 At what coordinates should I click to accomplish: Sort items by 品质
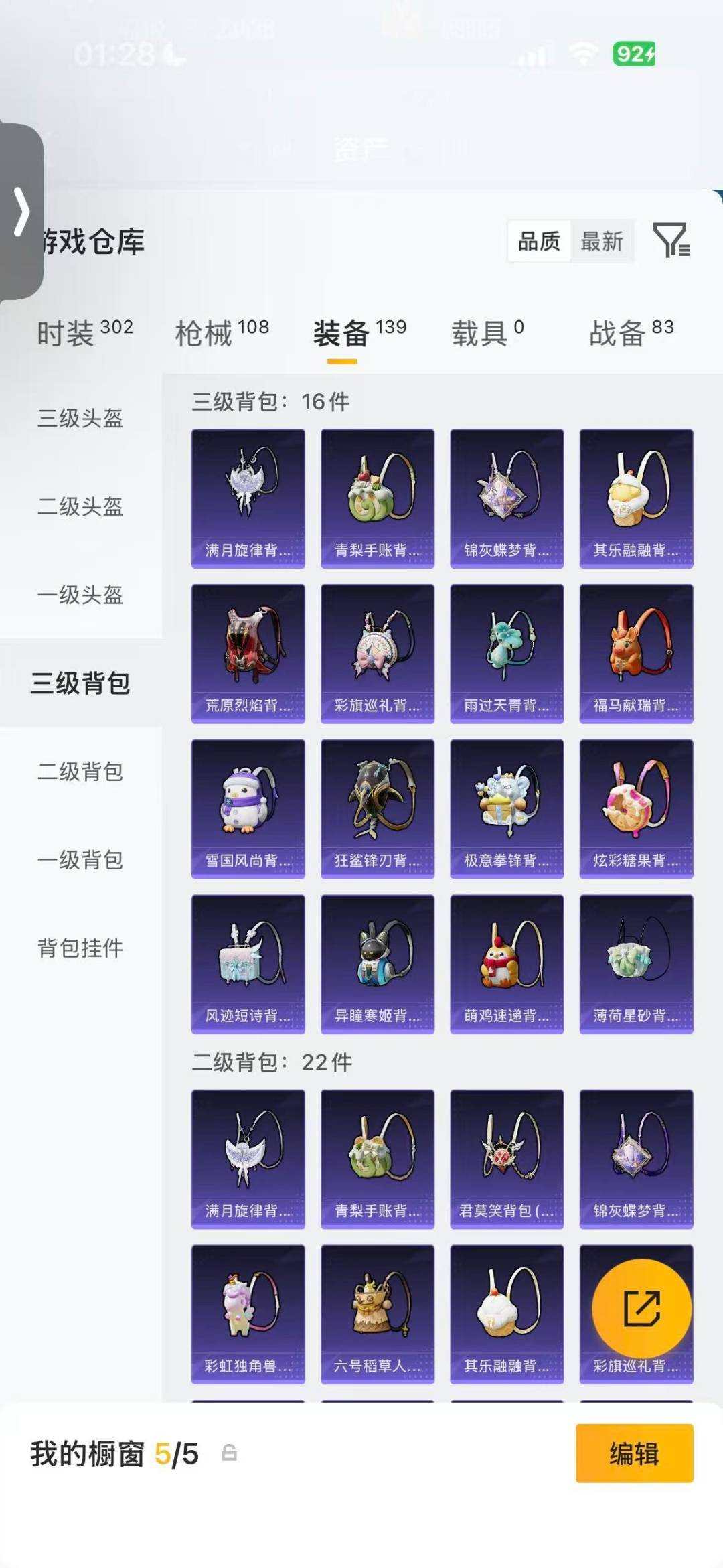(x=540, y=241)
